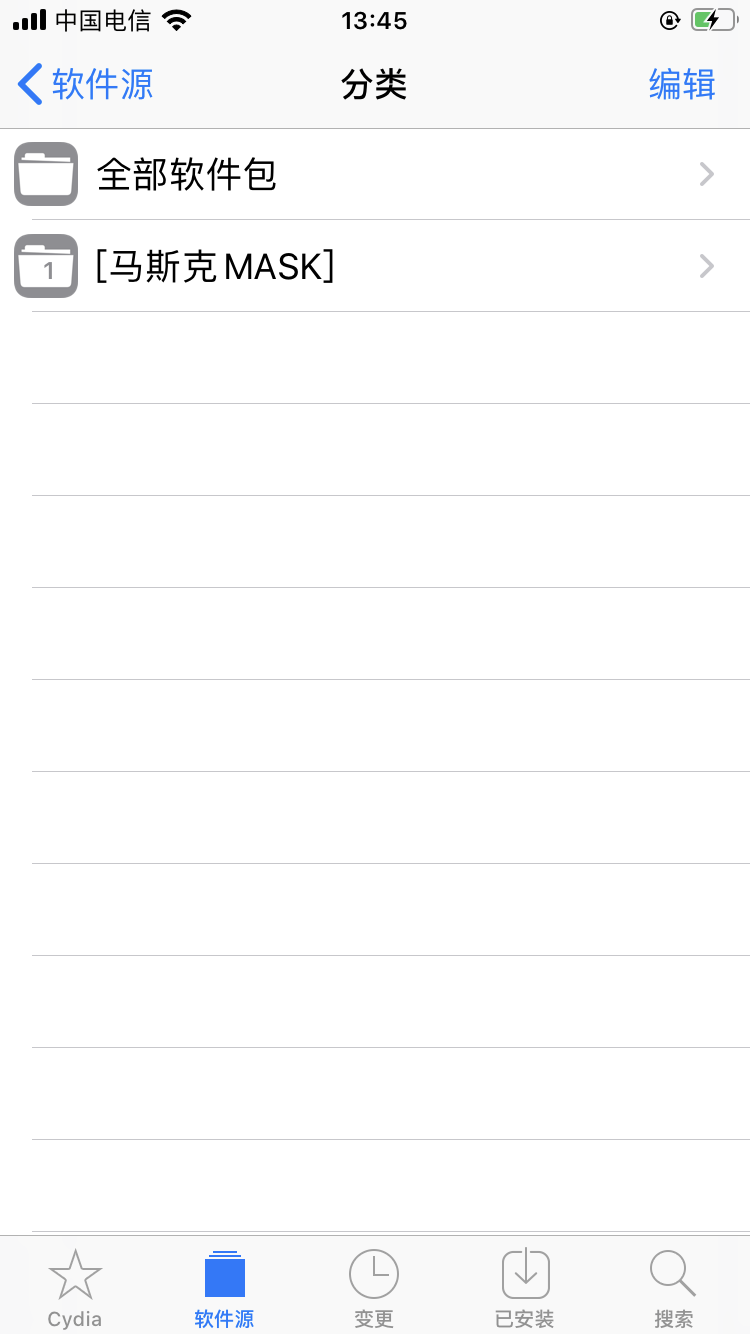Screen dimensions: 750x1334
Task: Select the 软件源 tab
Action: [x=224, y=1288]
